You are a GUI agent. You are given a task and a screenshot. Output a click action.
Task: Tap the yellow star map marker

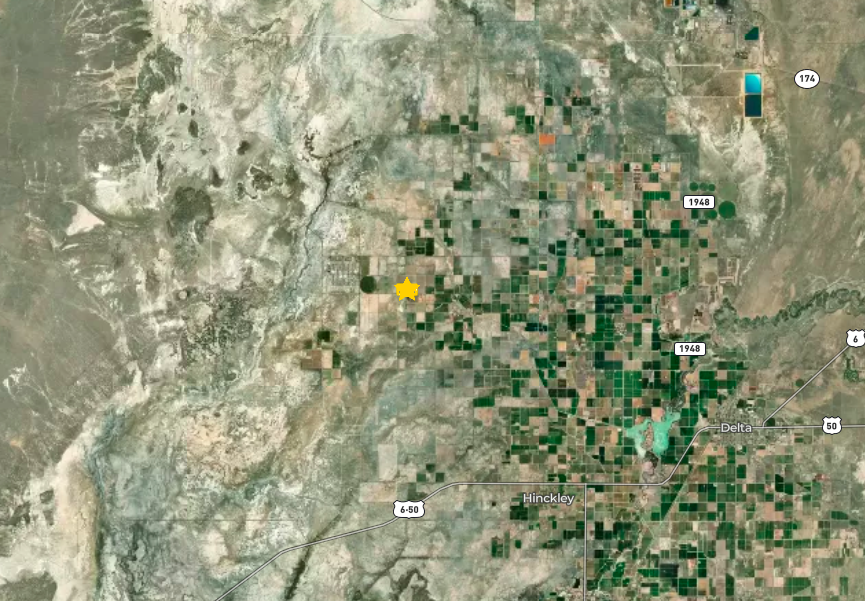407,289
